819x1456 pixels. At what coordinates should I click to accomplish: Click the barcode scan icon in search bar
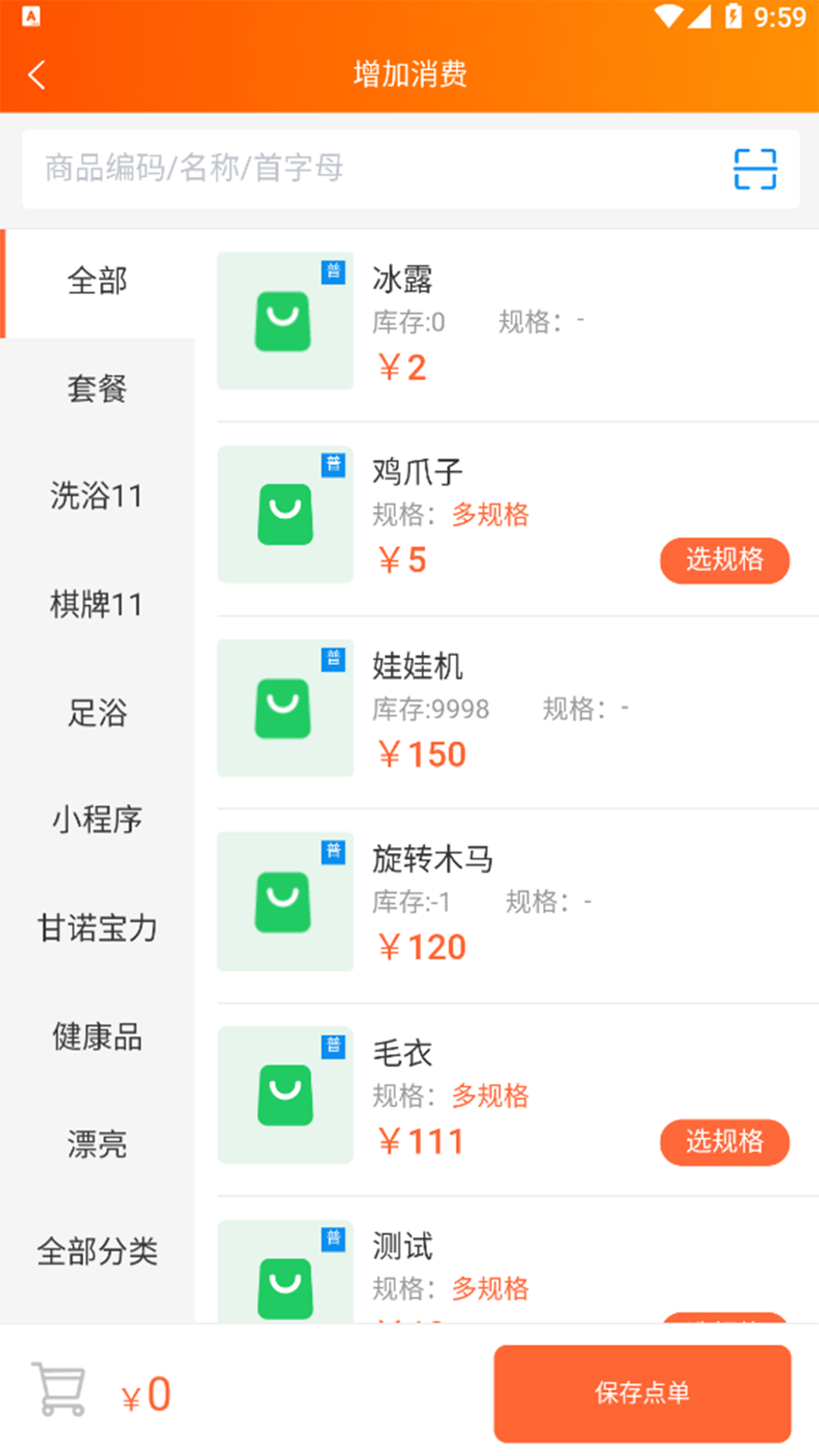point(754,168)
